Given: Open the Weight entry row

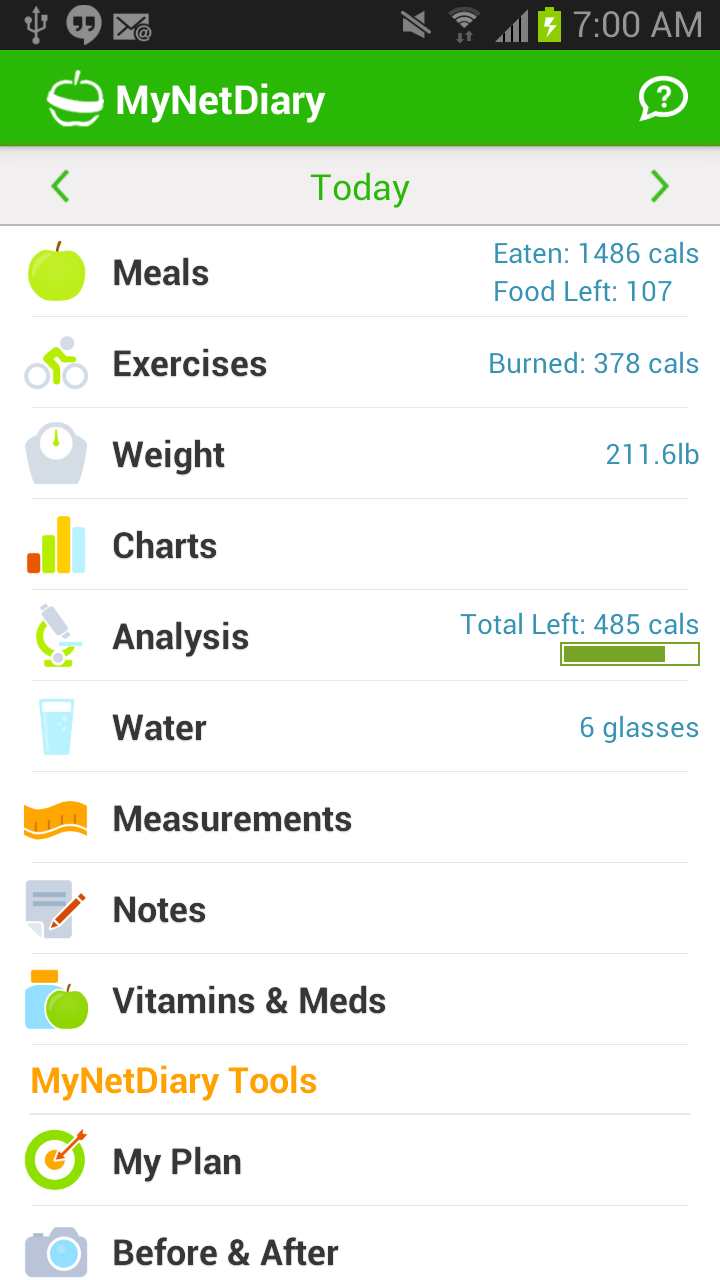Looking at the screenshot, I should [360, 454].
